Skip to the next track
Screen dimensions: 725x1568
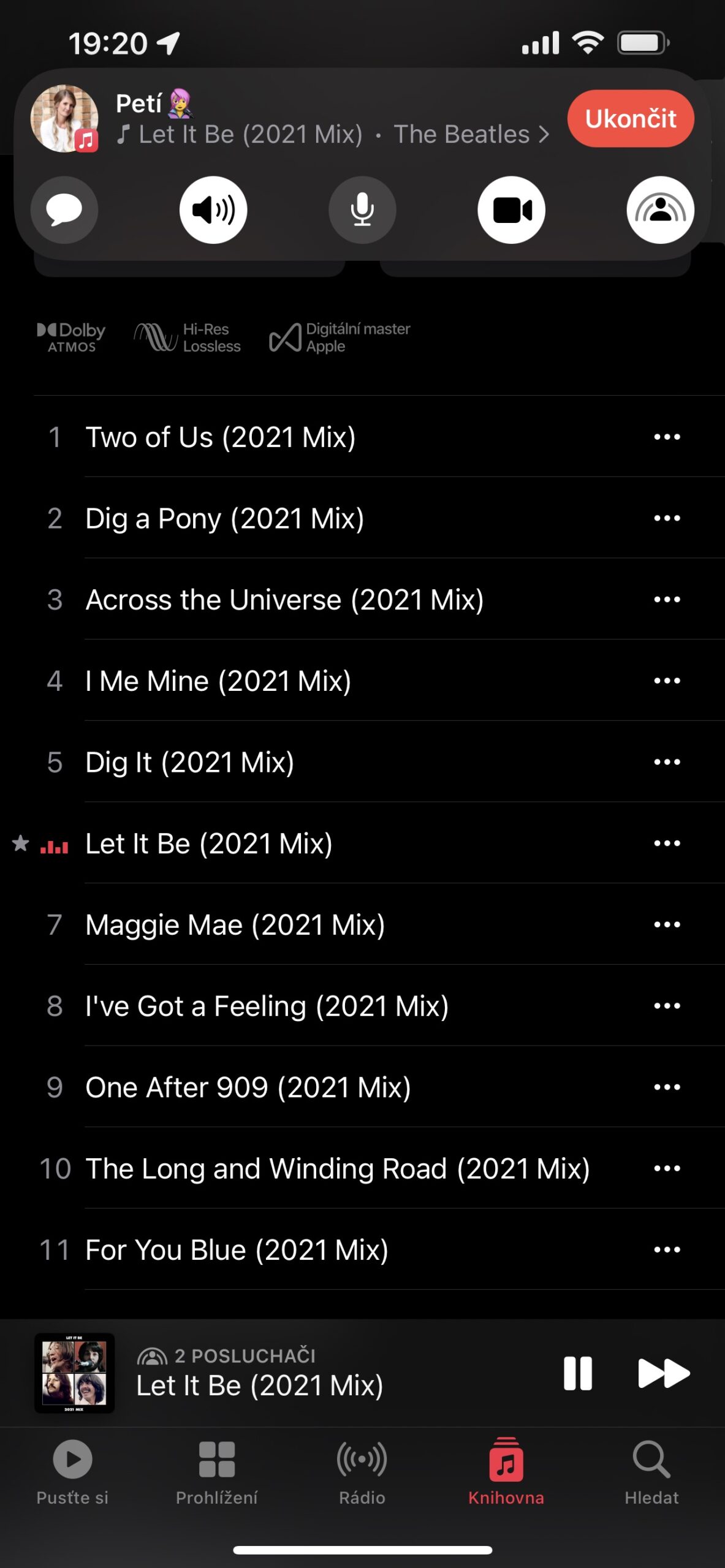(x=663, y=1373)
